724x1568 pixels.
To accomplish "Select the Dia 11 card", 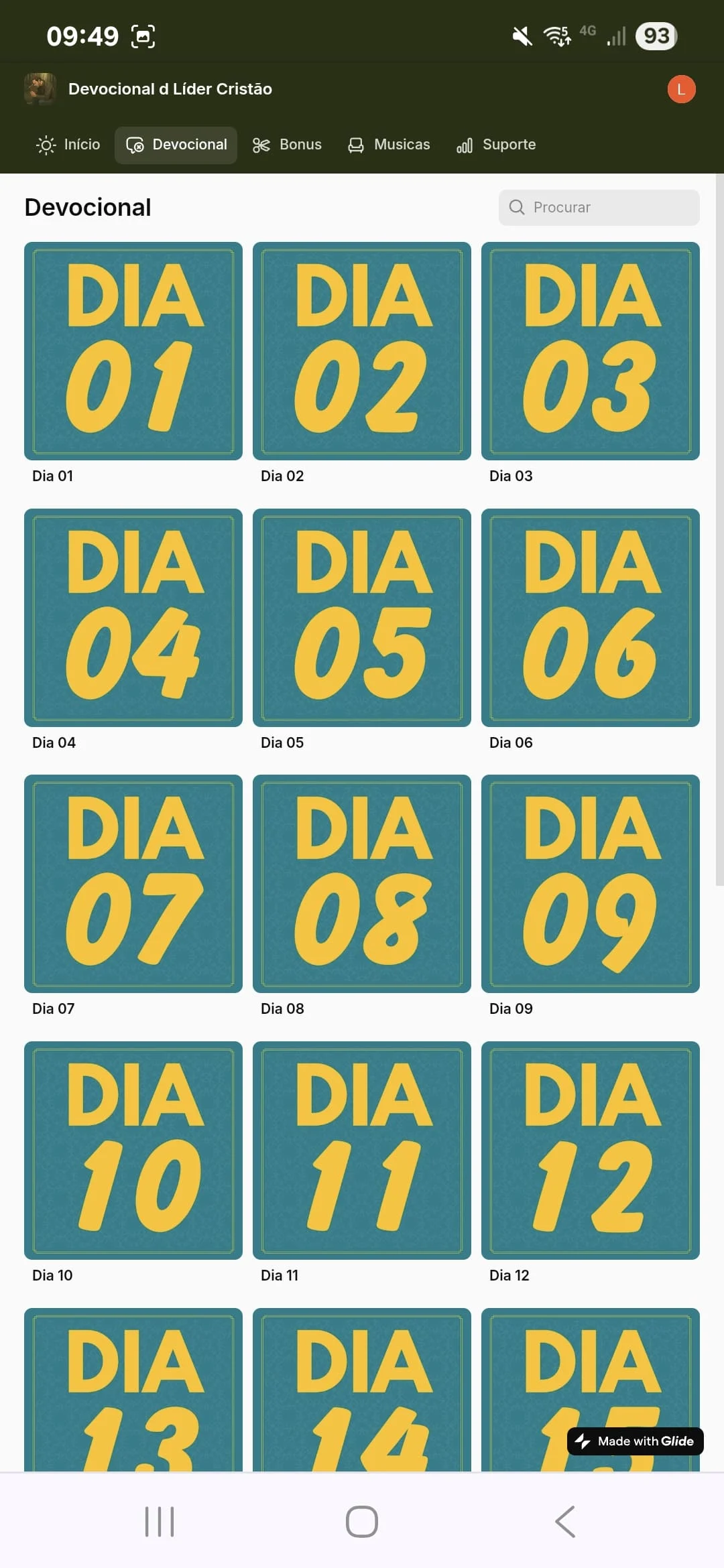I will (x=362, y=1151).
